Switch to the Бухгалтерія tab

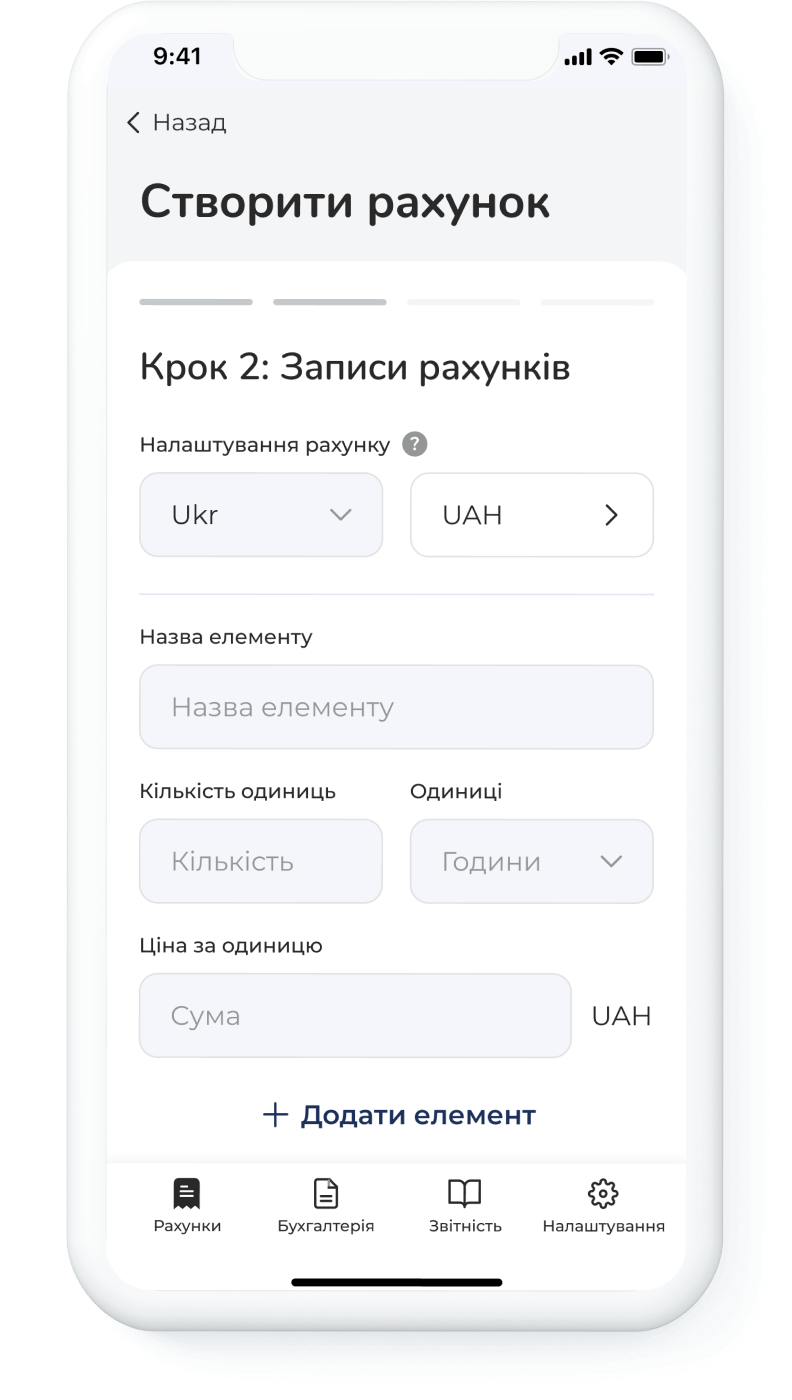click(x=326, y=1206)
